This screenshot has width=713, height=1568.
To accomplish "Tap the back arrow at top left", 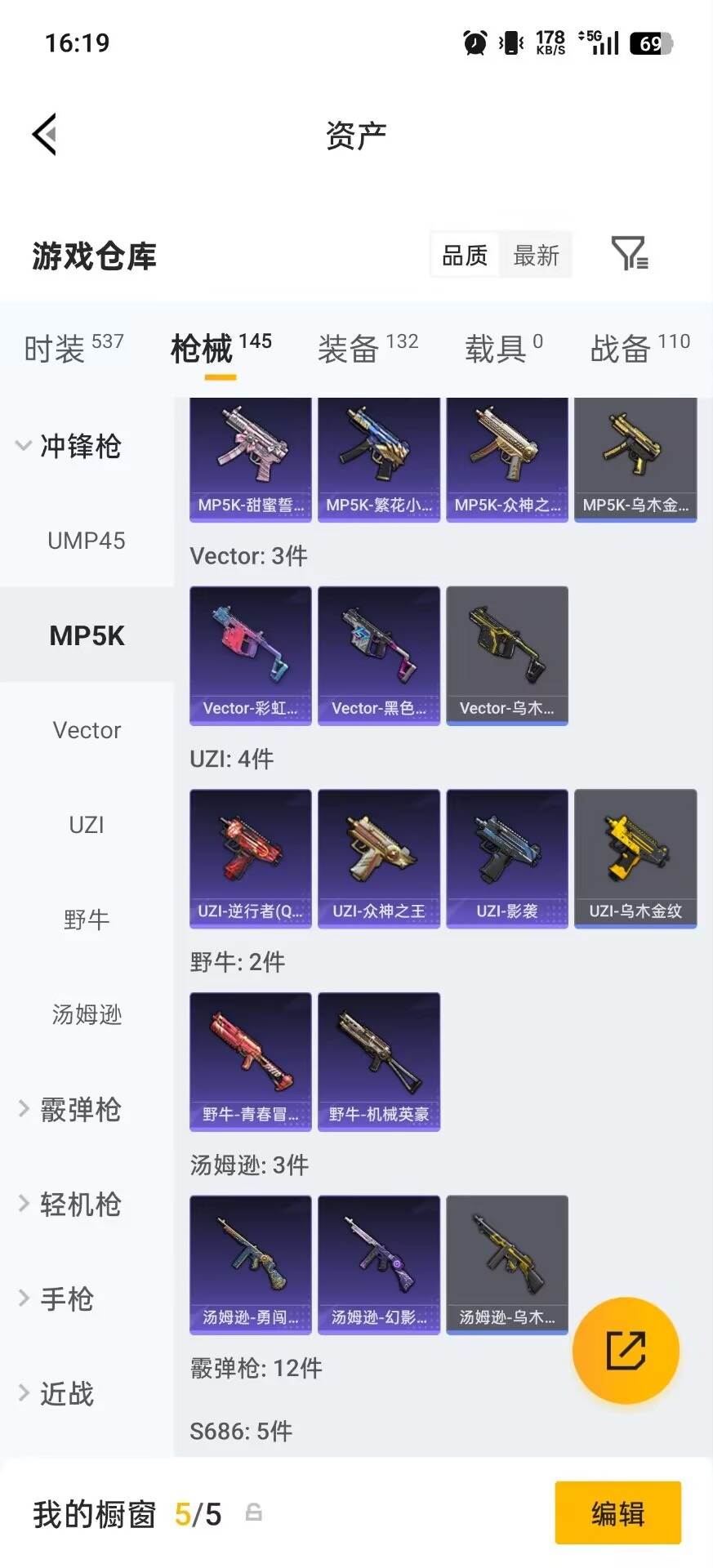I will pyautogui.click(x=45, y=133).
